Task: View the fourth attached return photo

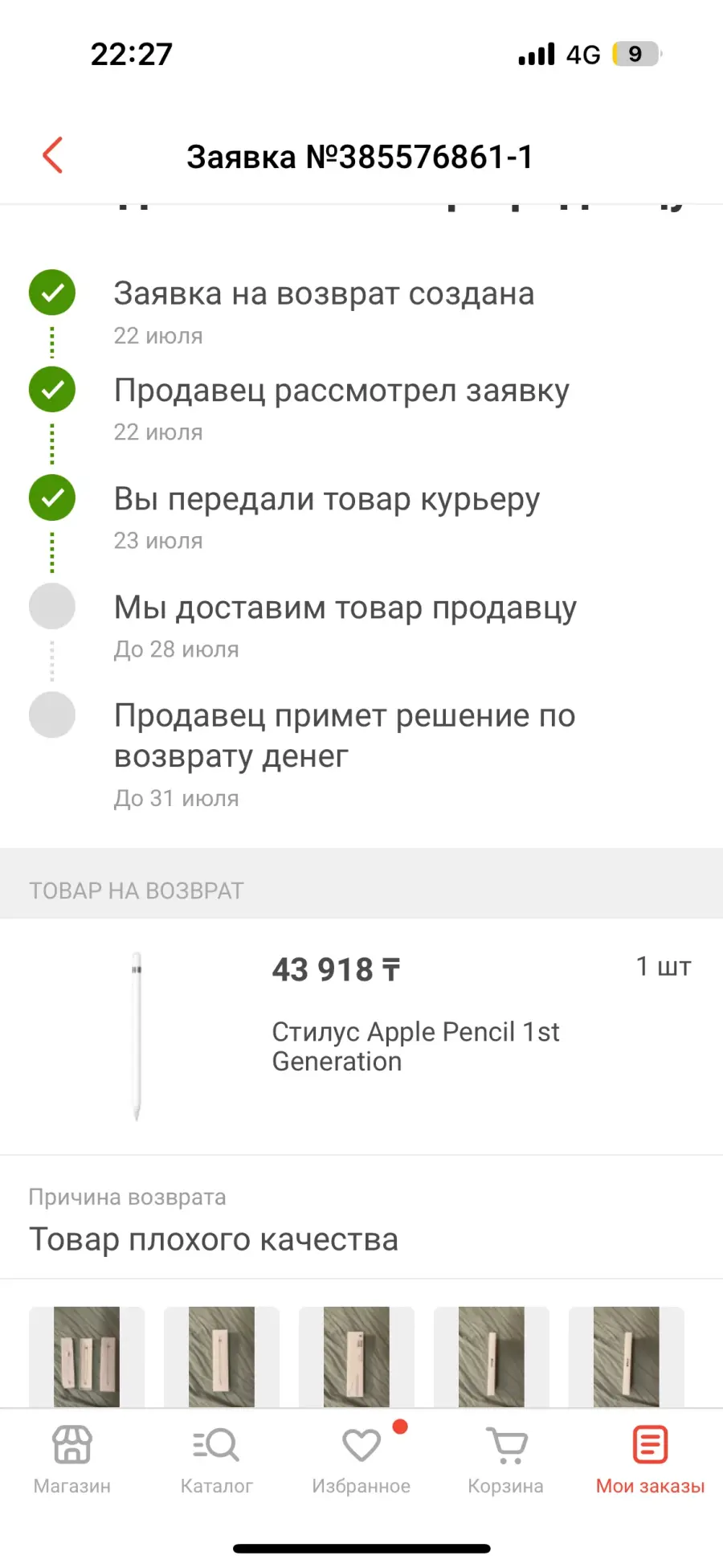Action: click(492, 1357)
